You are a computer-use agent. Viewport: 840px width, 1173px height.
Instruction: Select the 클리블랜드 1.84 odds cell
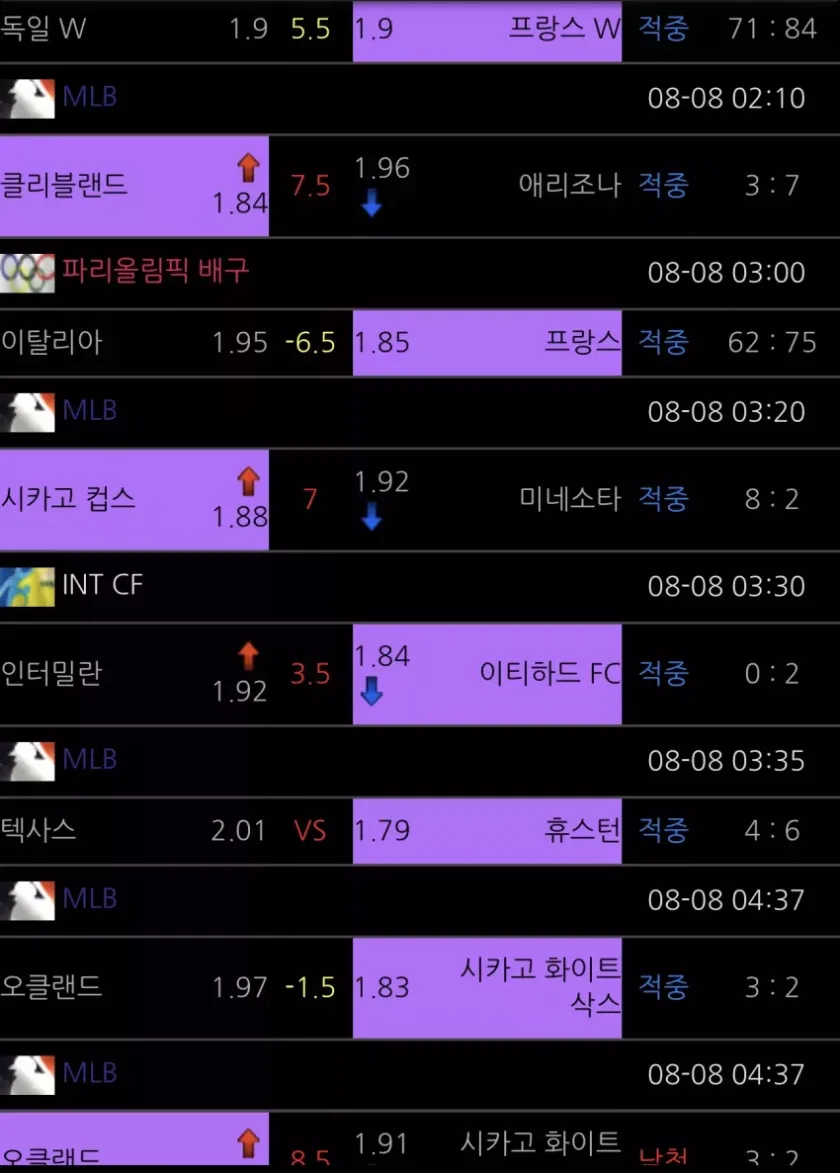pos(134,186)
